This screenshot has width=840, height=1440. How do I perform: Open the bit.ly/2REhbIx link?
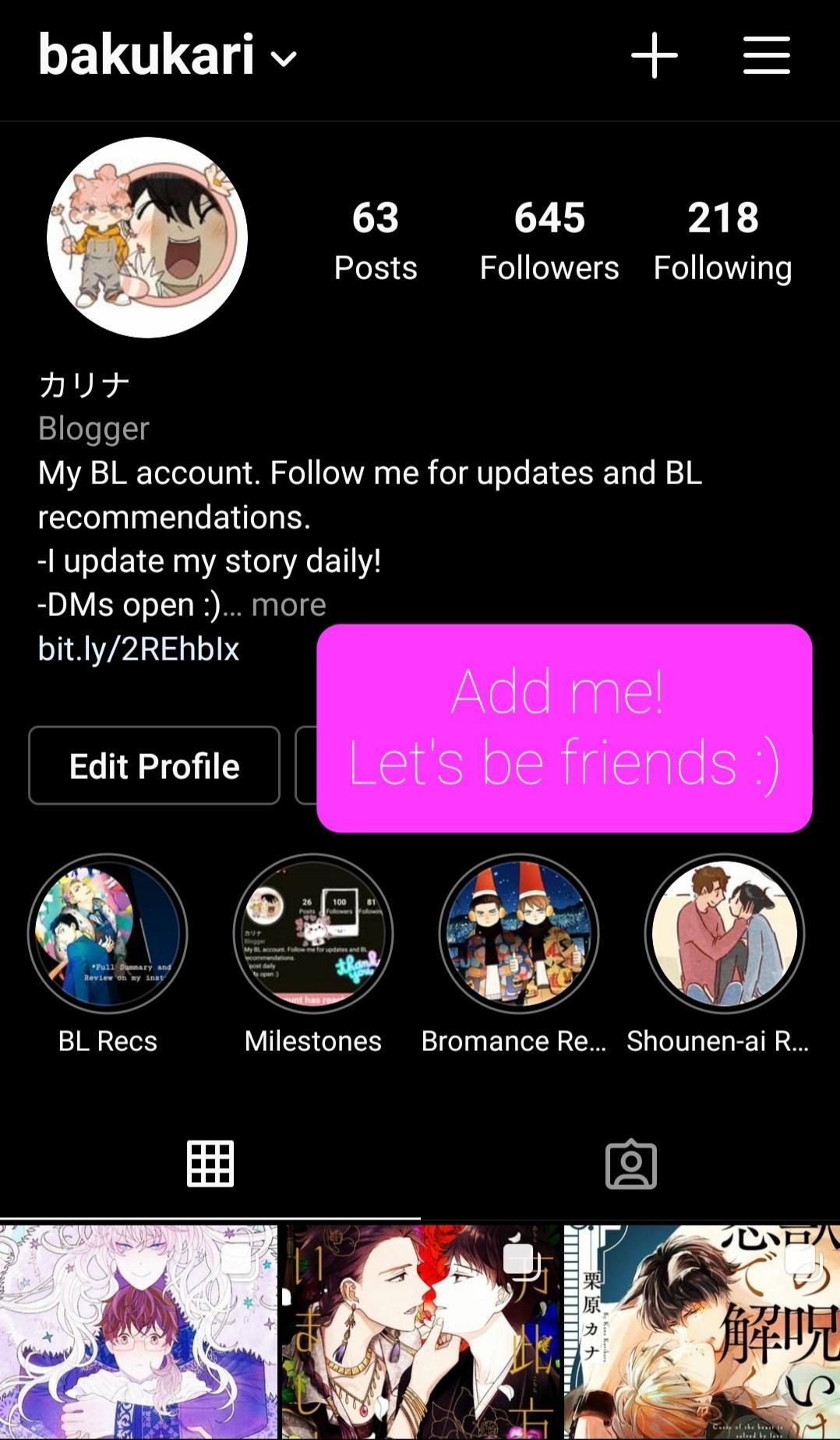[139, 649]
